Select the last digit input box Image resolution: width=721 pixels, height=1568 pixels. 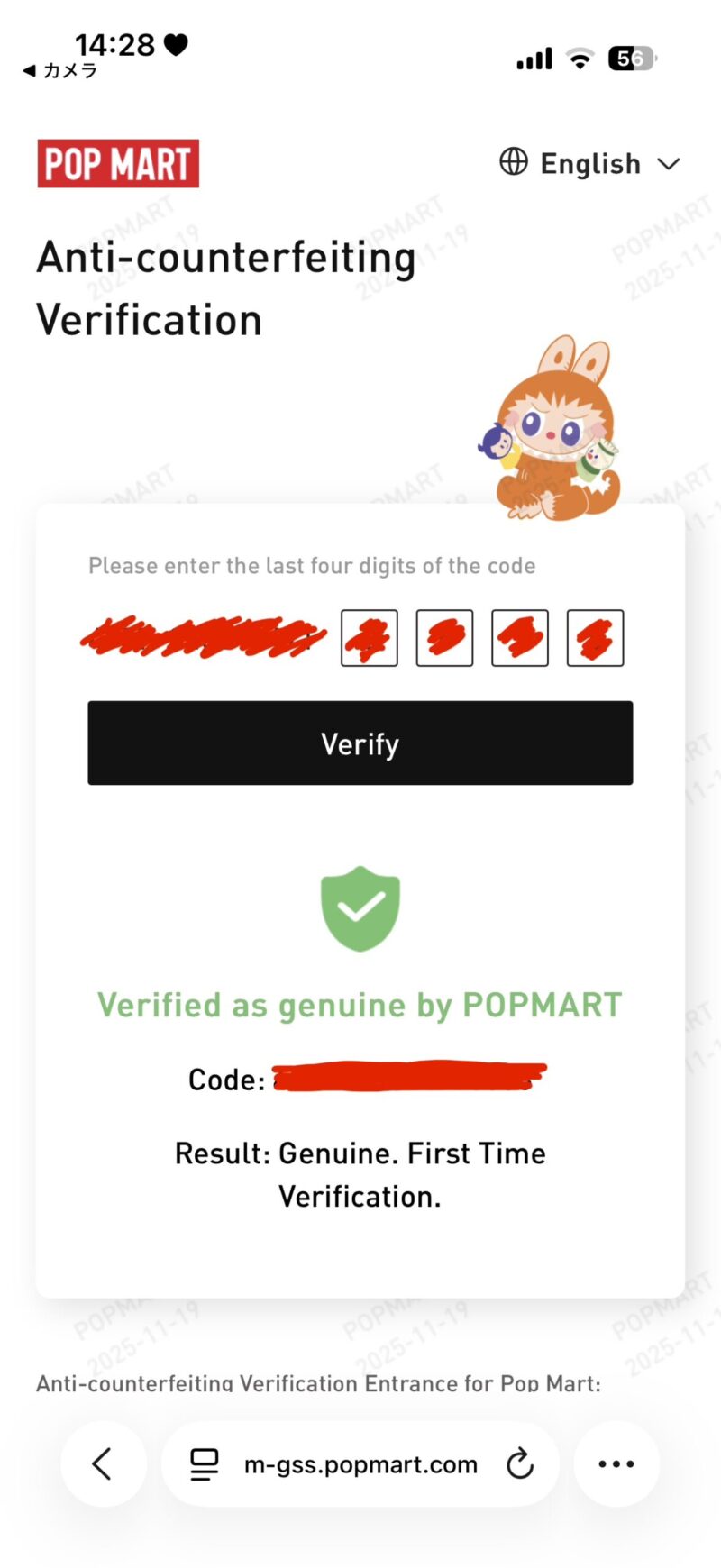pyautogui.click(x=595, y=638)
